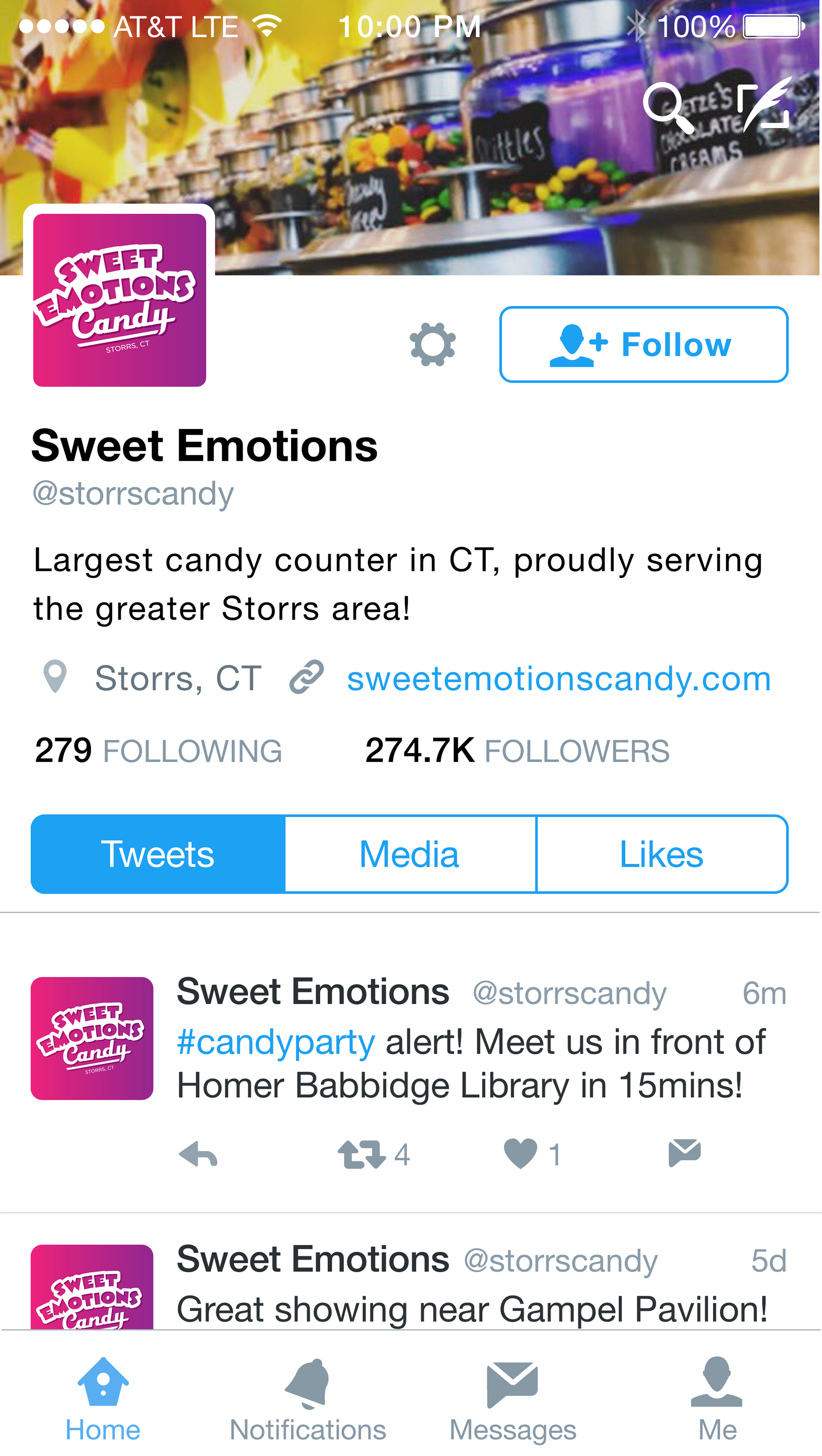
Task: Open the profile settings gear
Action: (x=432, y=344)
